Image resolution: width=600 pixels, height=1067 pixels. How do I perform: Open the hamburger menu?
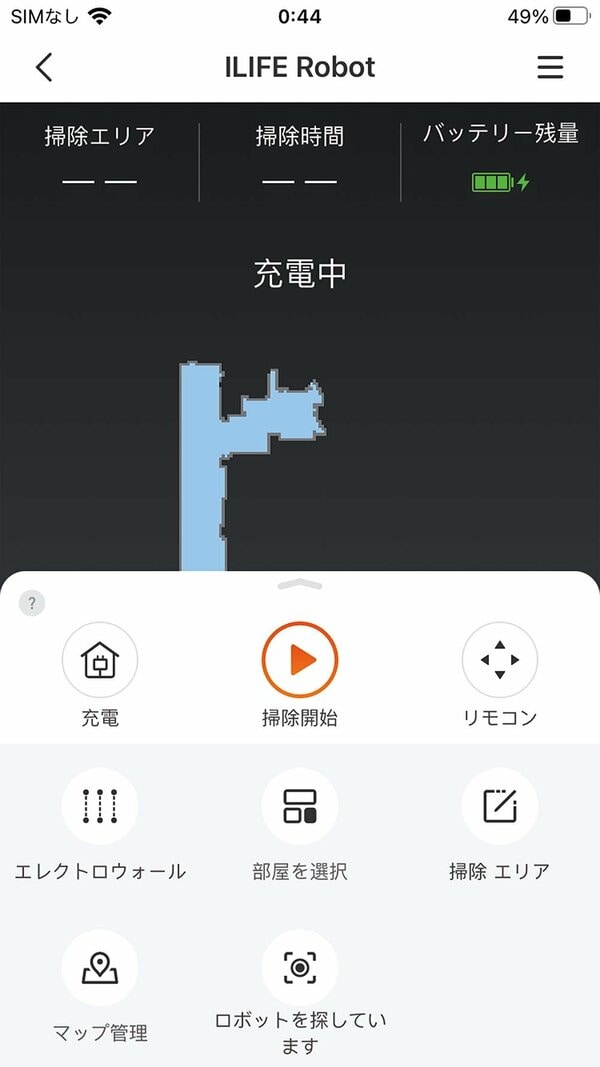[550, 67]
